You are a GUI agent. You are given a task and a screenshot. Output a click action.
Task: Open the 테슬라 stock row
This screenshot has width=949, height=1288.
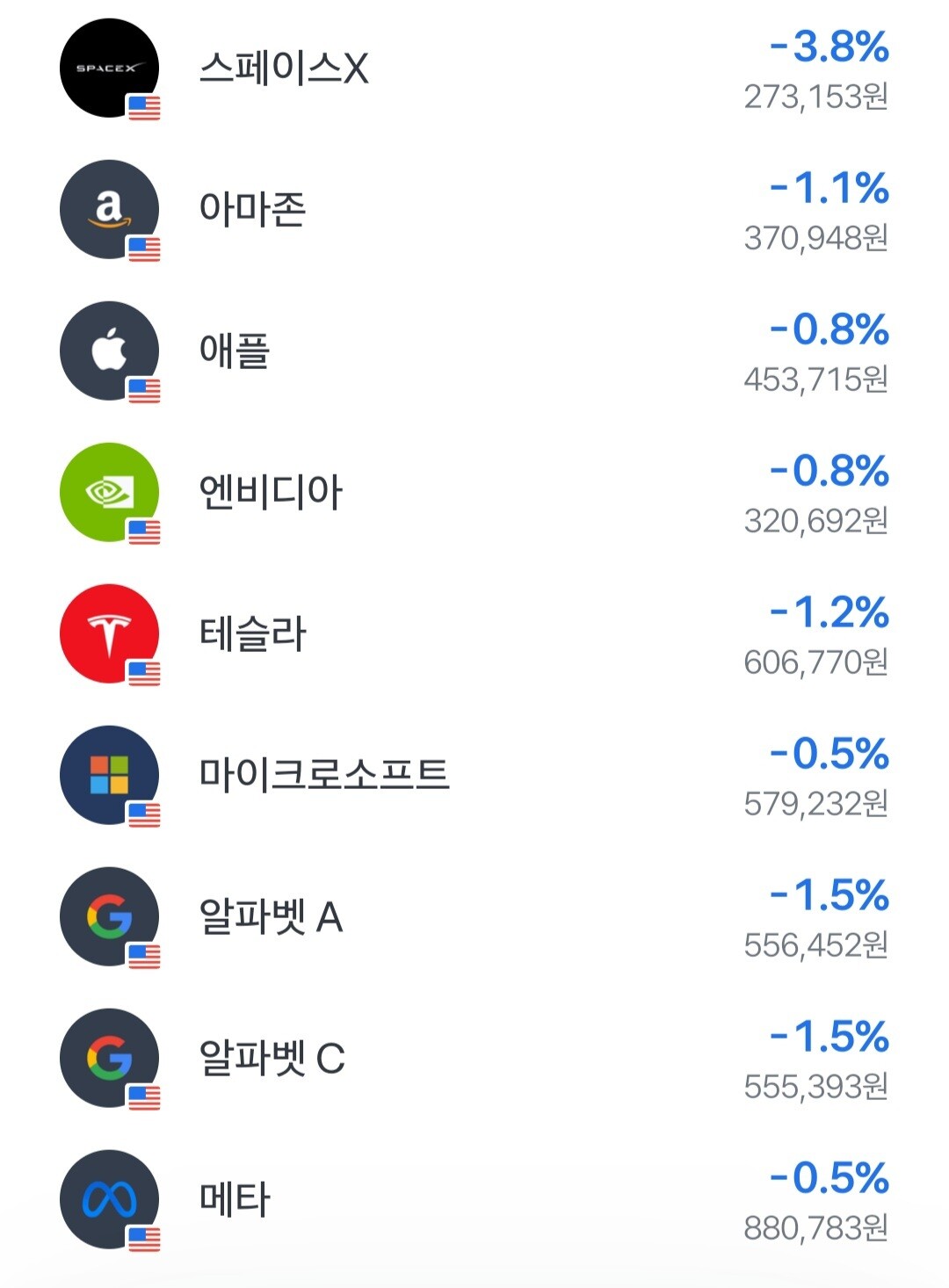(x=474, y=634)
